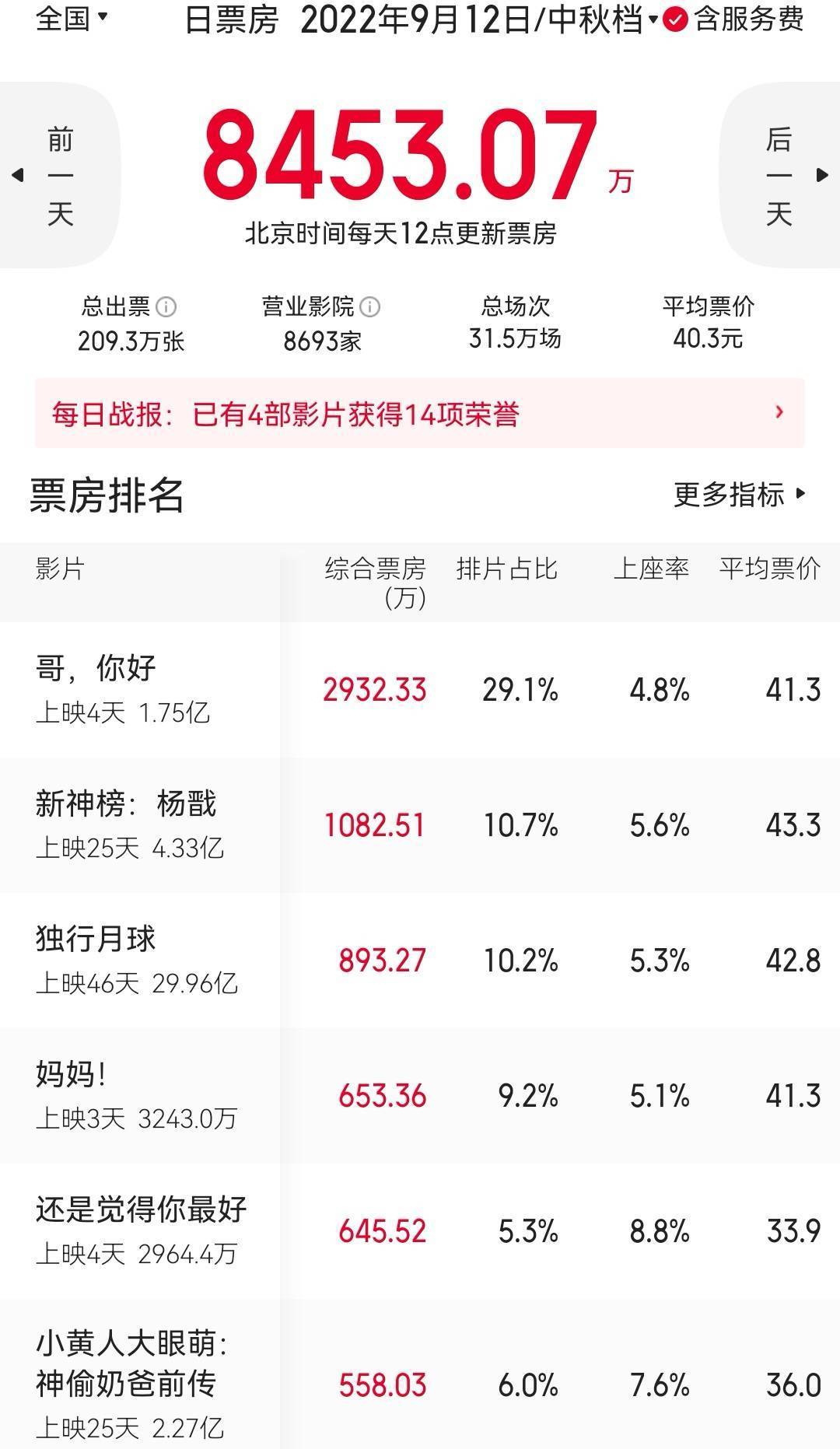Go to the previous day (前一天)
840x1449 pixels.
click(60, 176)
